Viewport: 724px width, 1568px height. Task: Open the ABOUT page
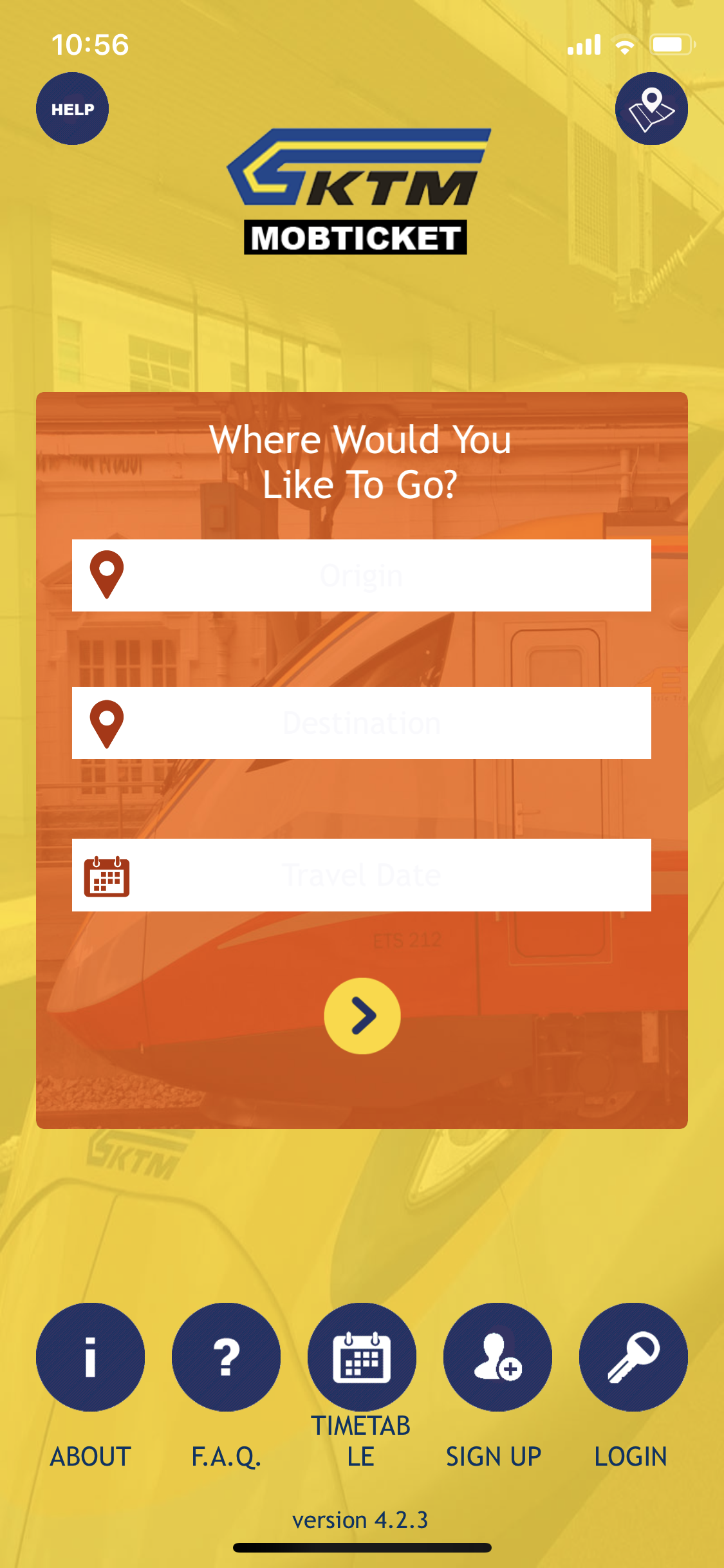point(91,1357)
